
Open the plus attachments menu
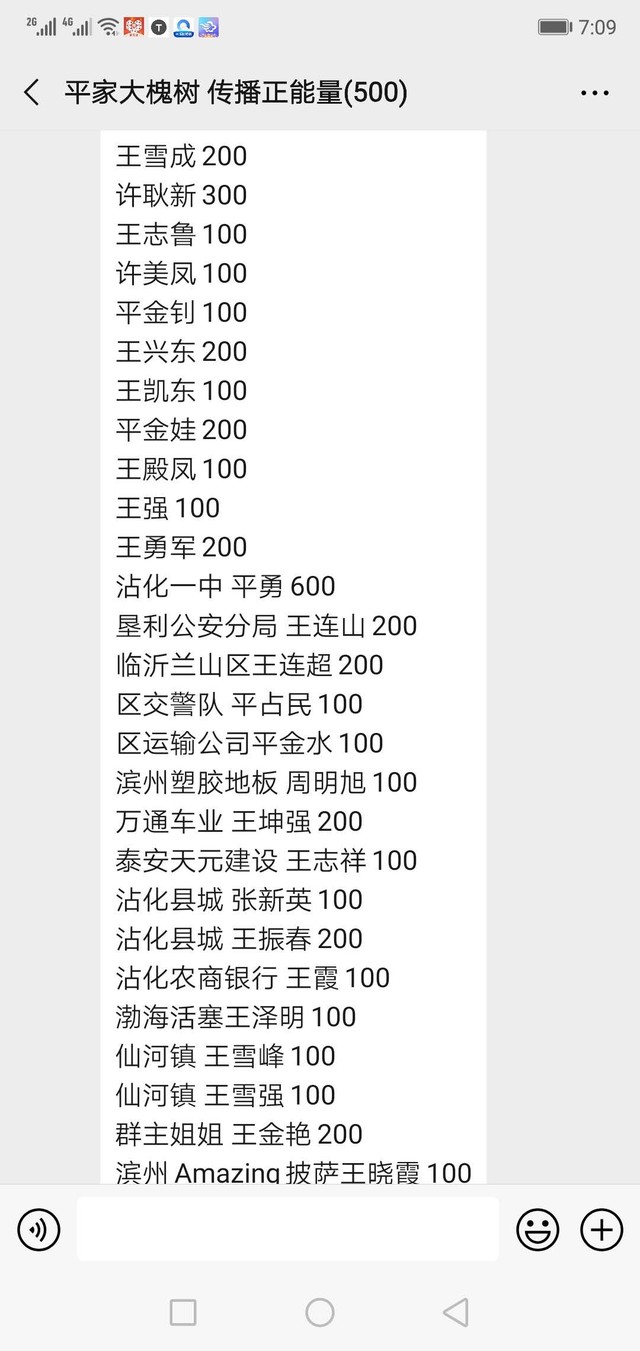(602, 1229)
